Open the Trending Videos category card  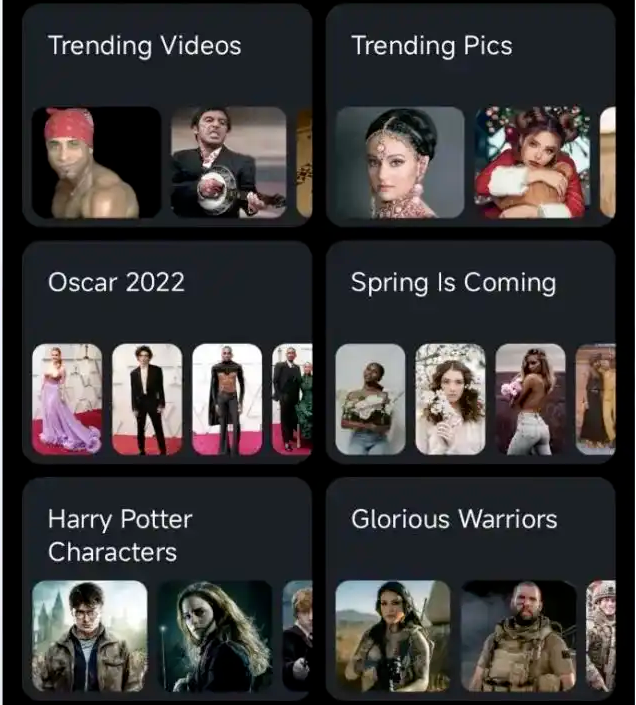point(145,46)
